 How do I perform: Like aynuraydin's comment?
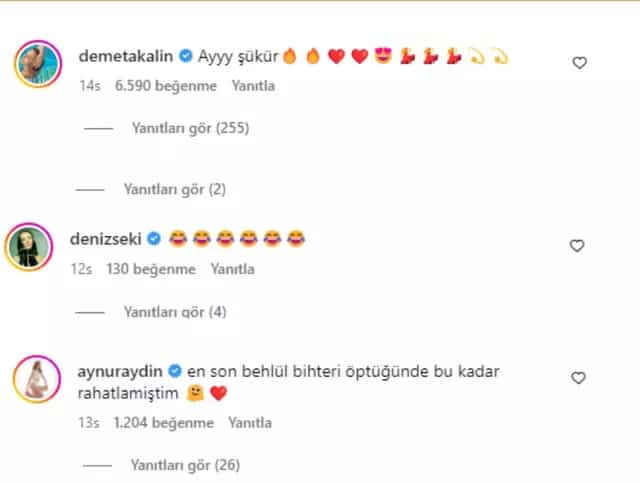pos(579,378)
